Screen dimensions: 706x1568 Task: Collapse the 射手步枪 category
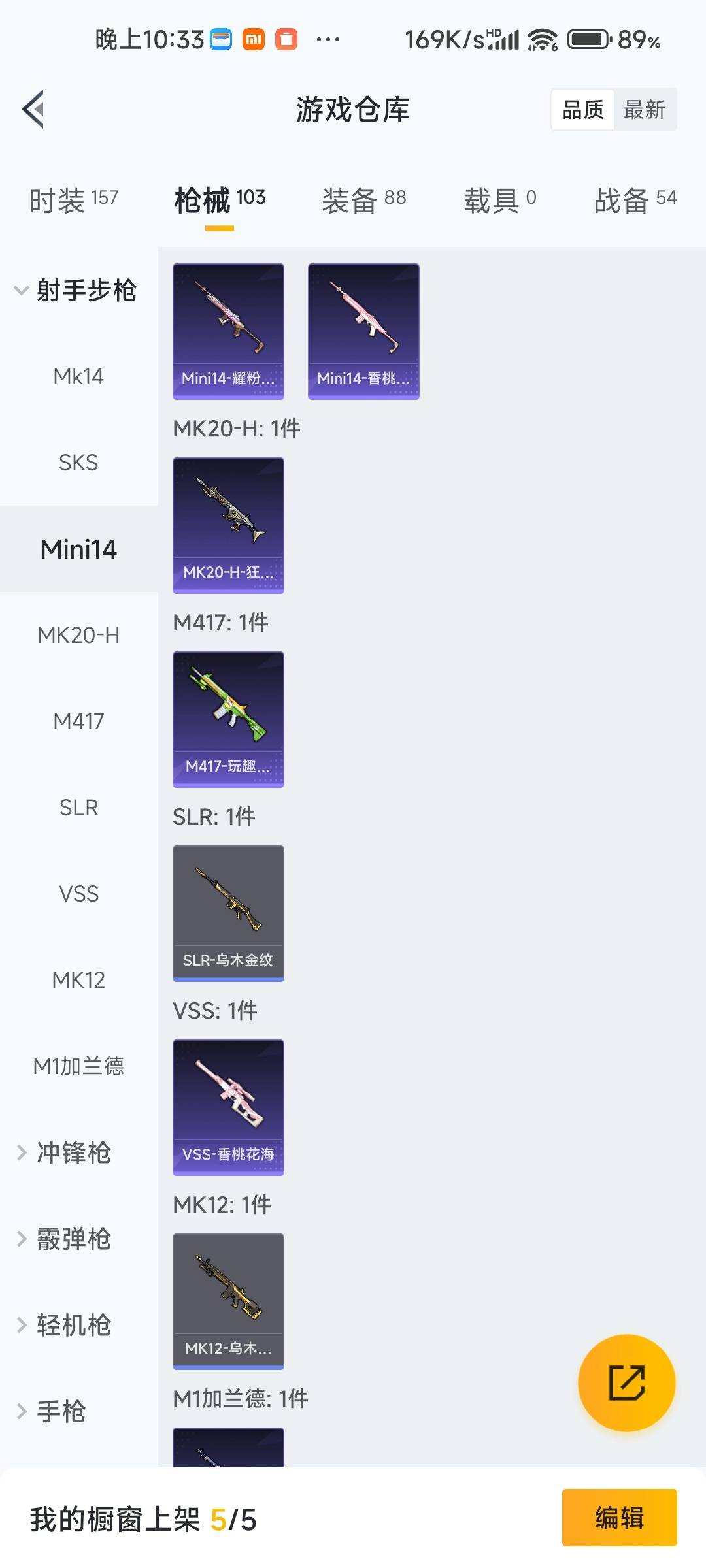coord(75,290)
